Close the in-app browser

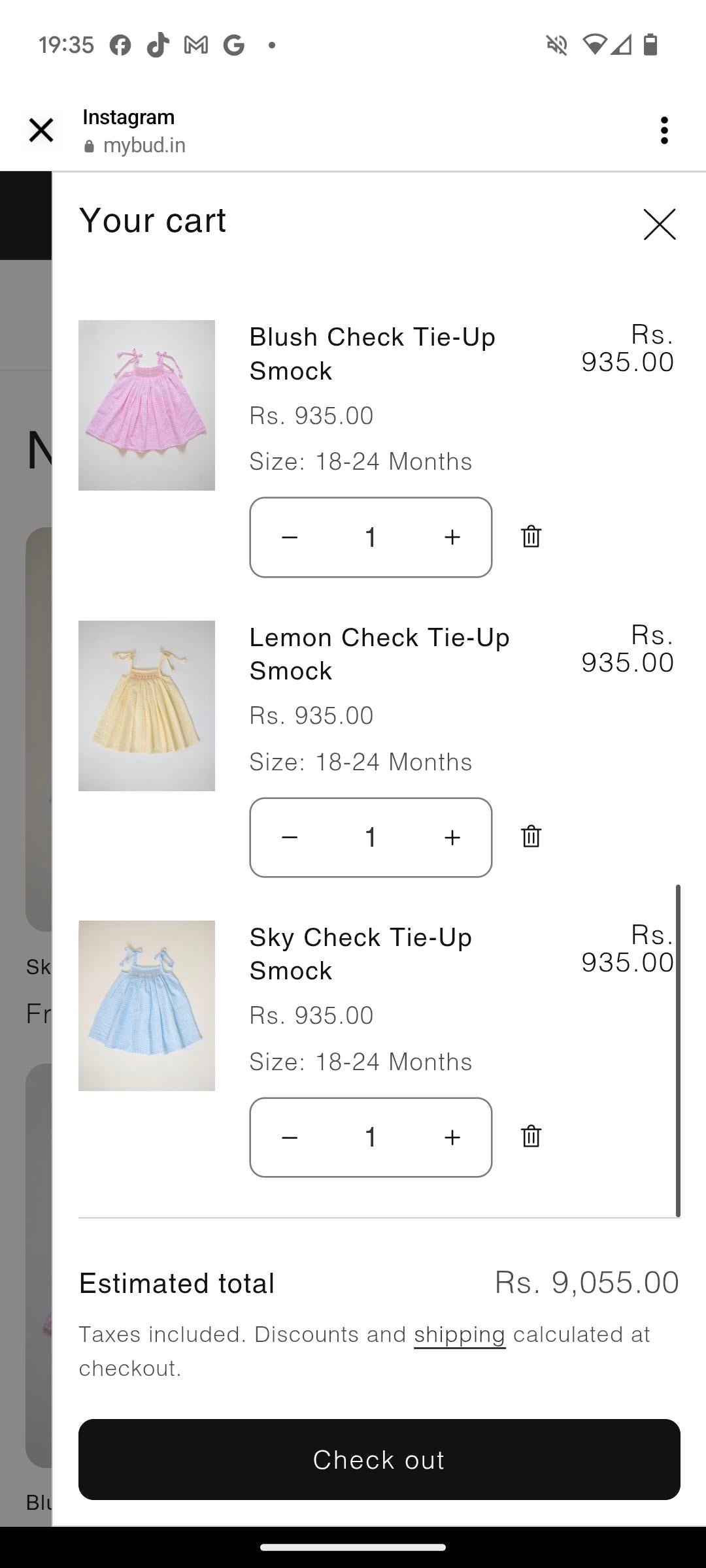[x=41, y=130]
